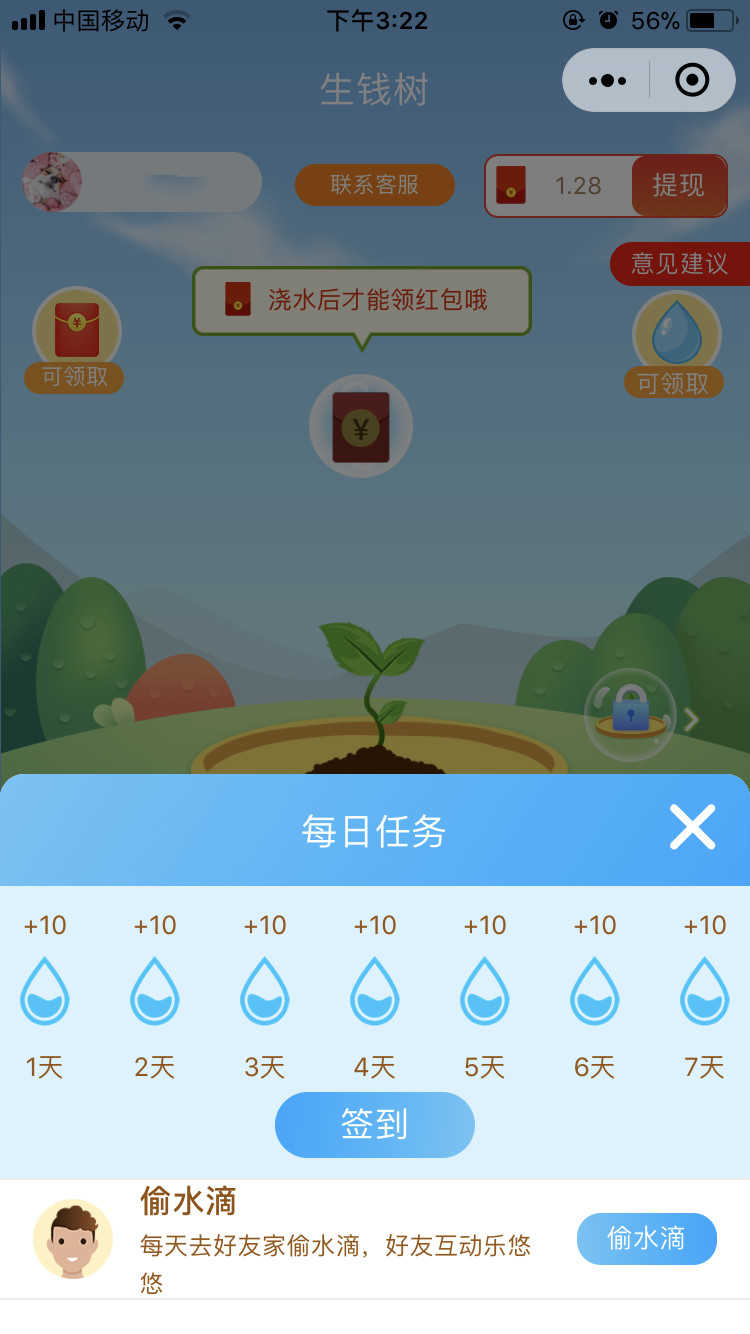This screenshot has width=750, height=1334.
Task: Select the day 7 water drop reward
Action: click(705, 990)
